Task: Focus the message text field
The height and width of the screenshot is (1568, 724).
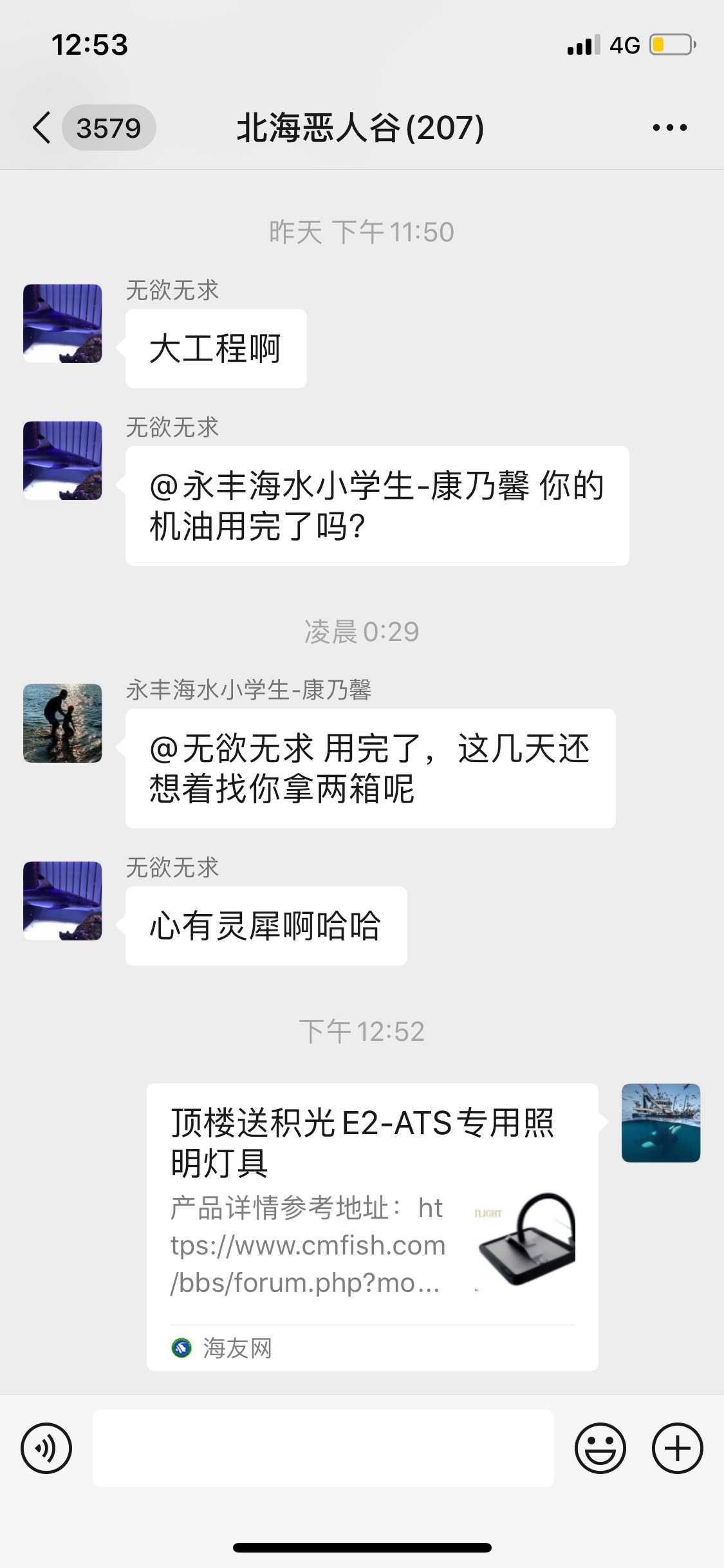Action: point(323,1448)
